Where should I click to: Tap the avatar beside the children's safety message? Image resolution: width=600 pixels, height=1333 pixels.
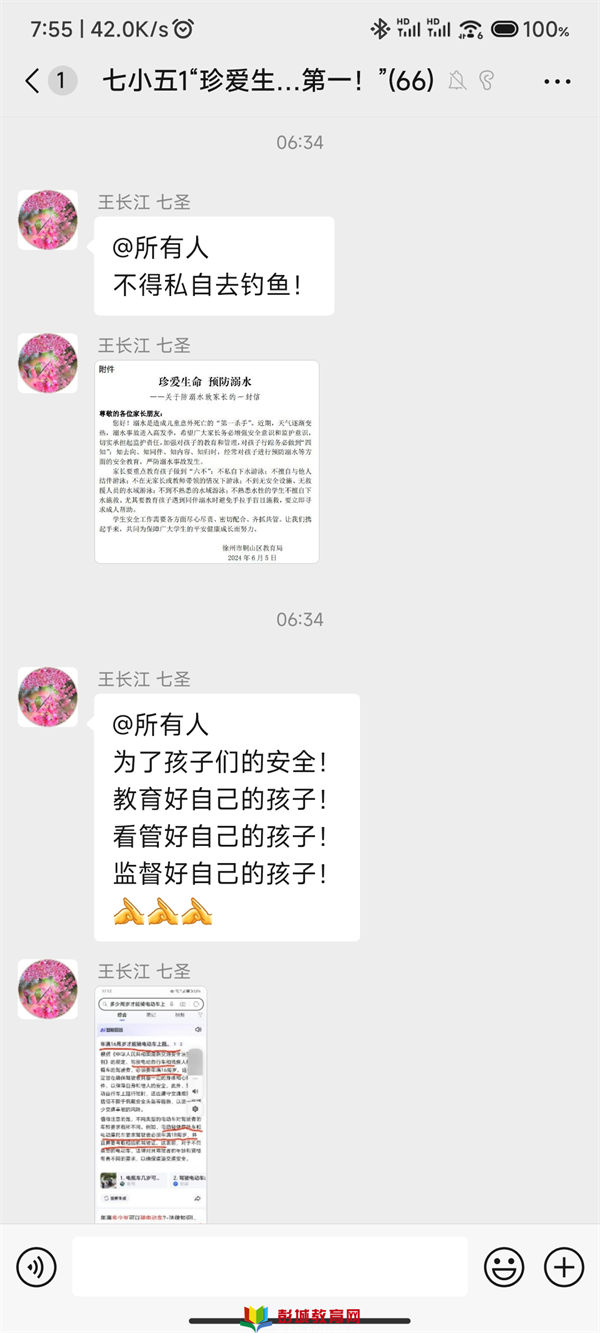[48, 696]
